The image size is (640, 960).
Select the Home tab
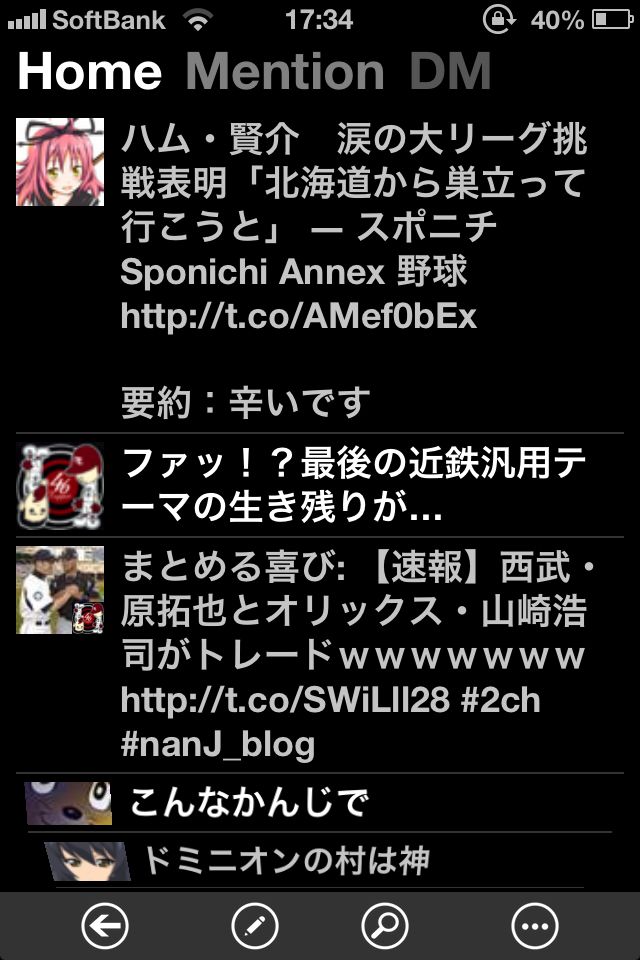tap(90, 72)
